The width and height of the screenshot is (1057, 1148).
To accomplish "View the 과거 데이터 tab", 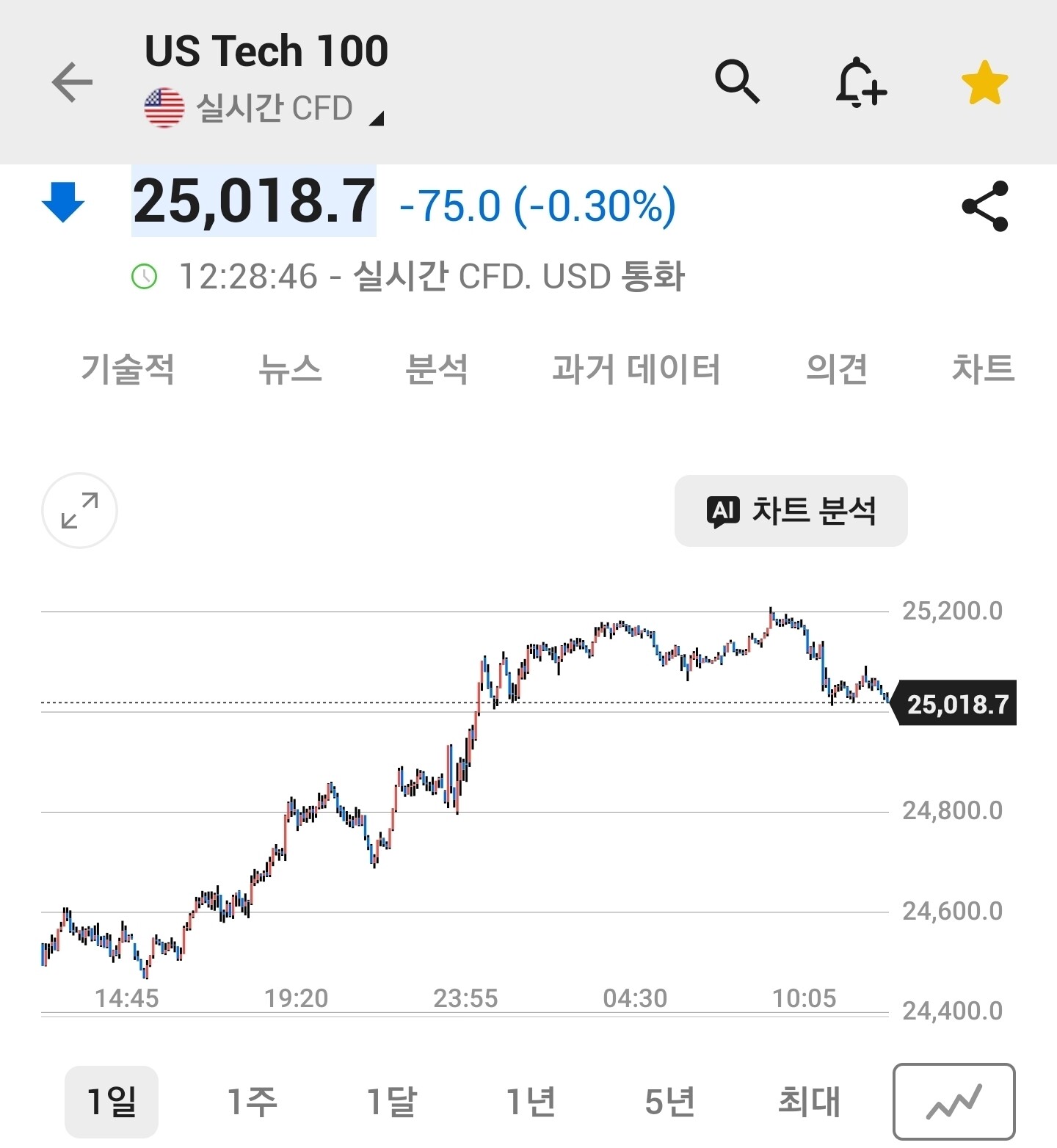I will pyautogui.click(x=636, y=368).
